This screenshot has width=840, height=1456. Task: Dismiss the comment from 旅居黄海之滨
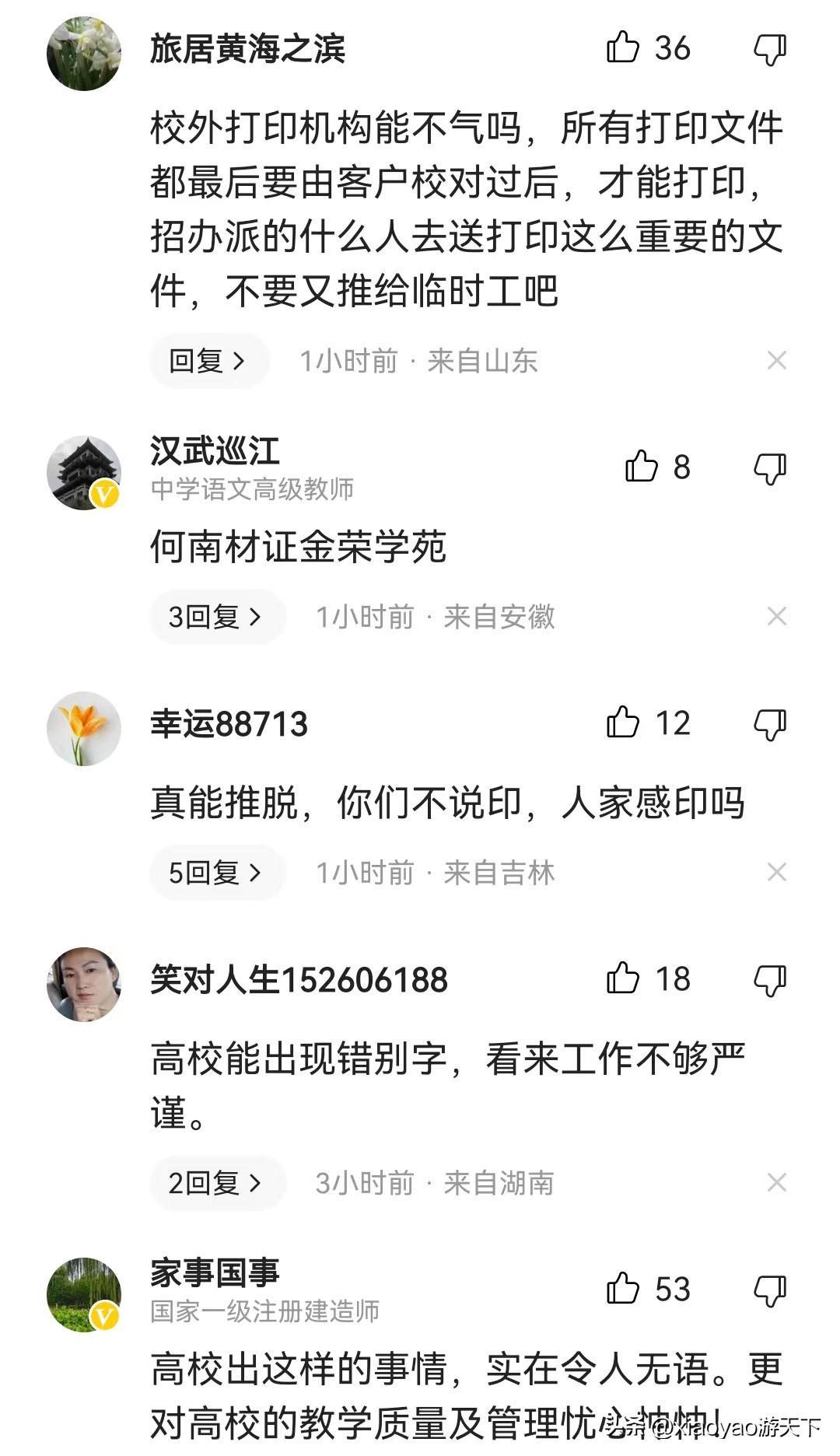776,361
